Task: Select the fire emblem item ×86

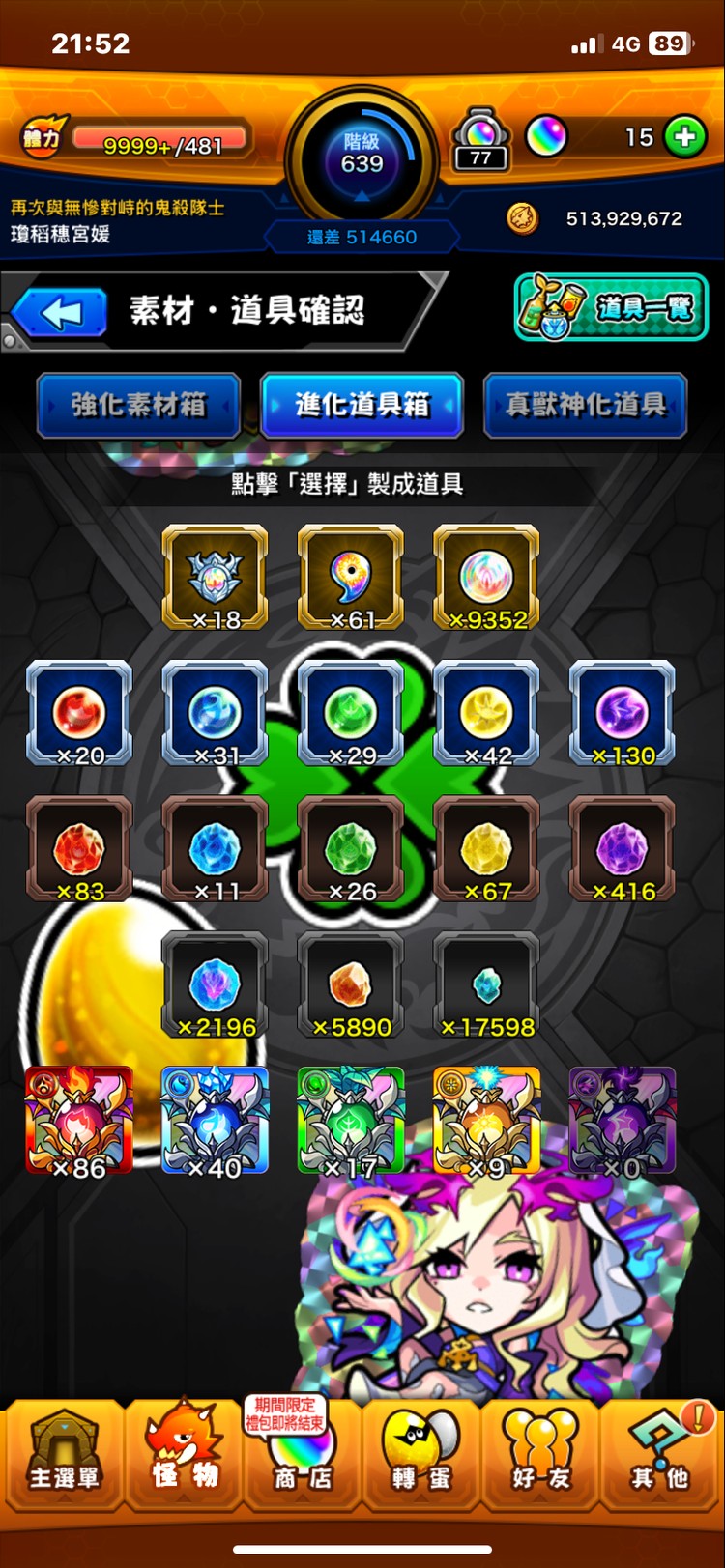Action: coord(79,1121)
